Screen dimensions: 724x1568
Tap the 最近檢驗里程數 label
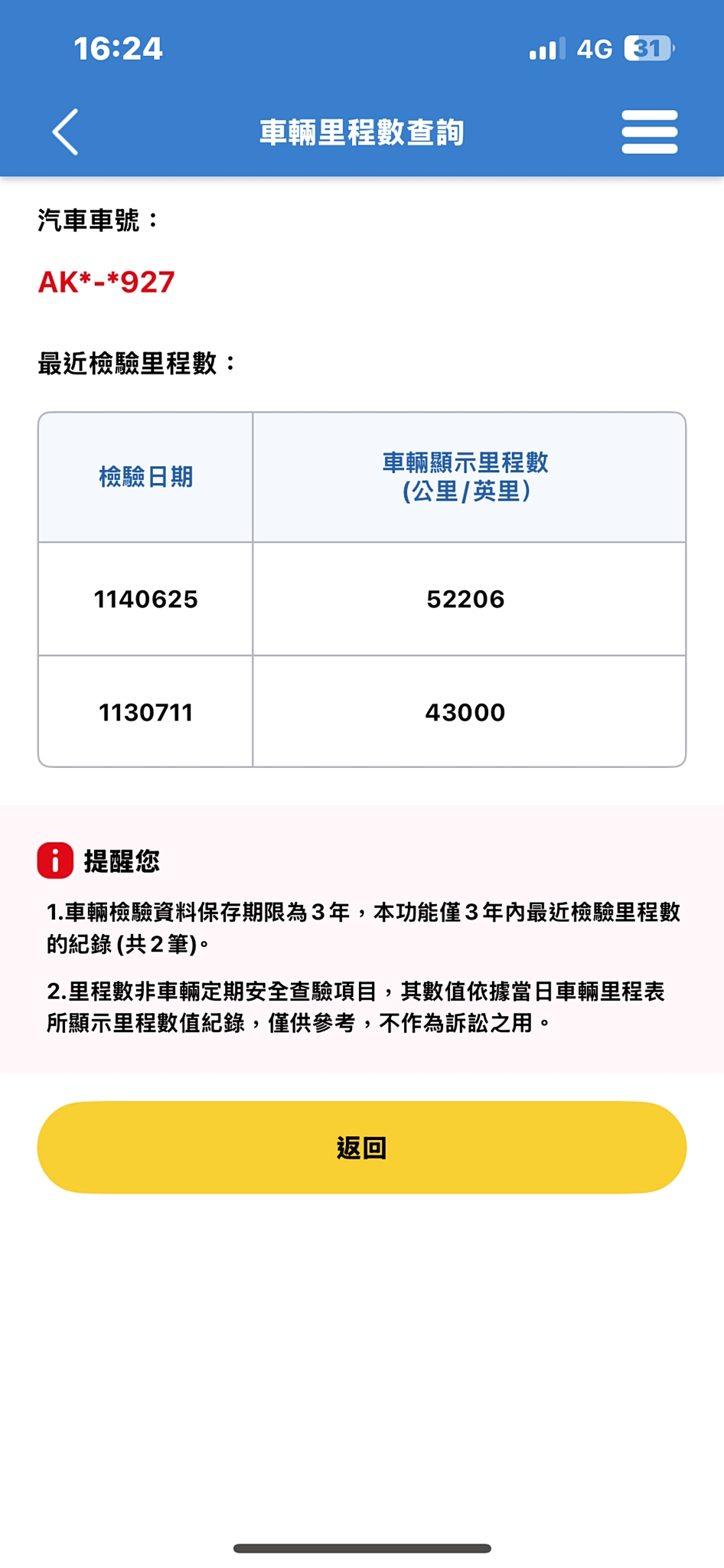pyautogui.click(x=134, y=364)
